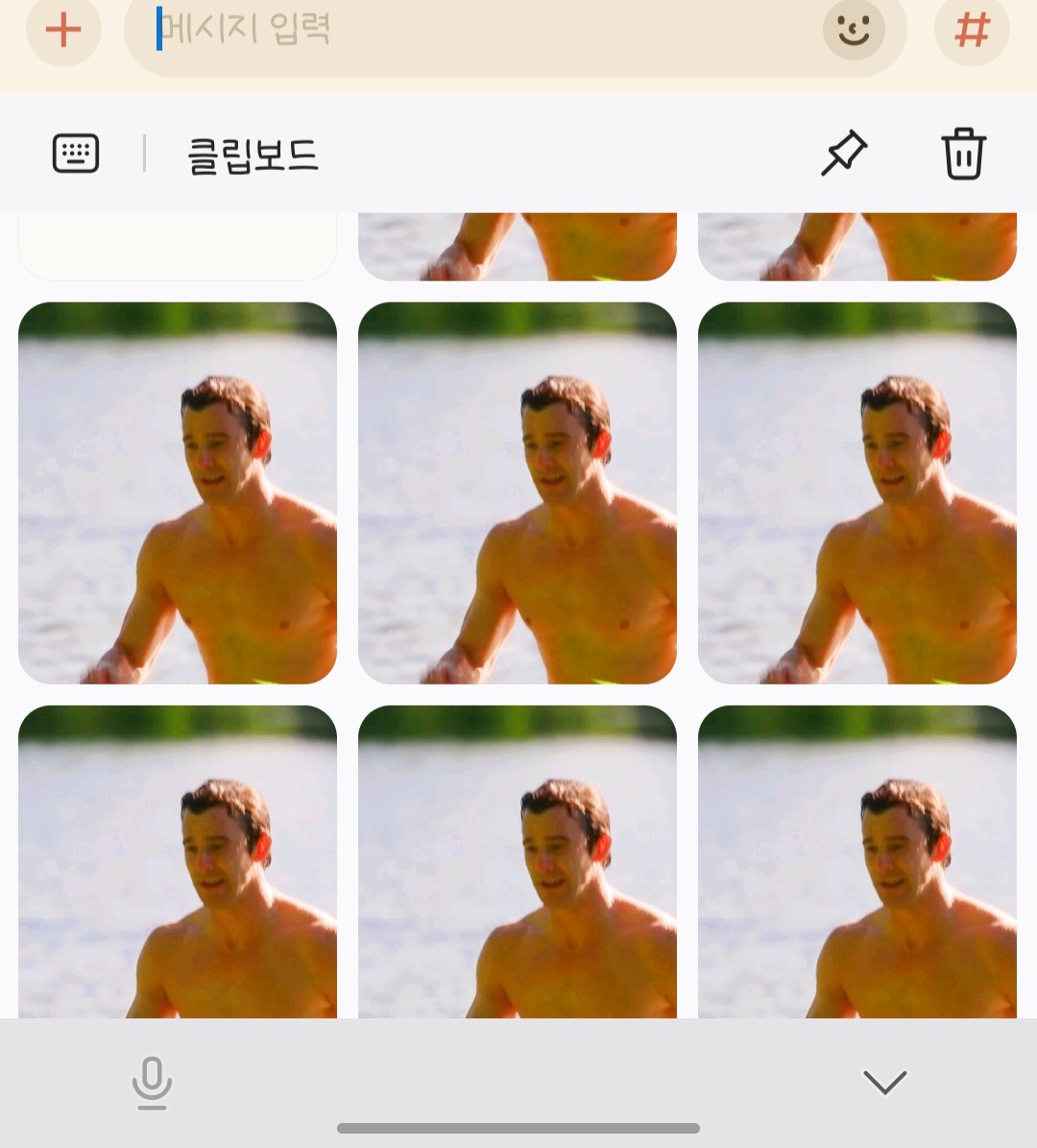
Task: Tap the 클립보드 header label
Action: click(253, 154)
